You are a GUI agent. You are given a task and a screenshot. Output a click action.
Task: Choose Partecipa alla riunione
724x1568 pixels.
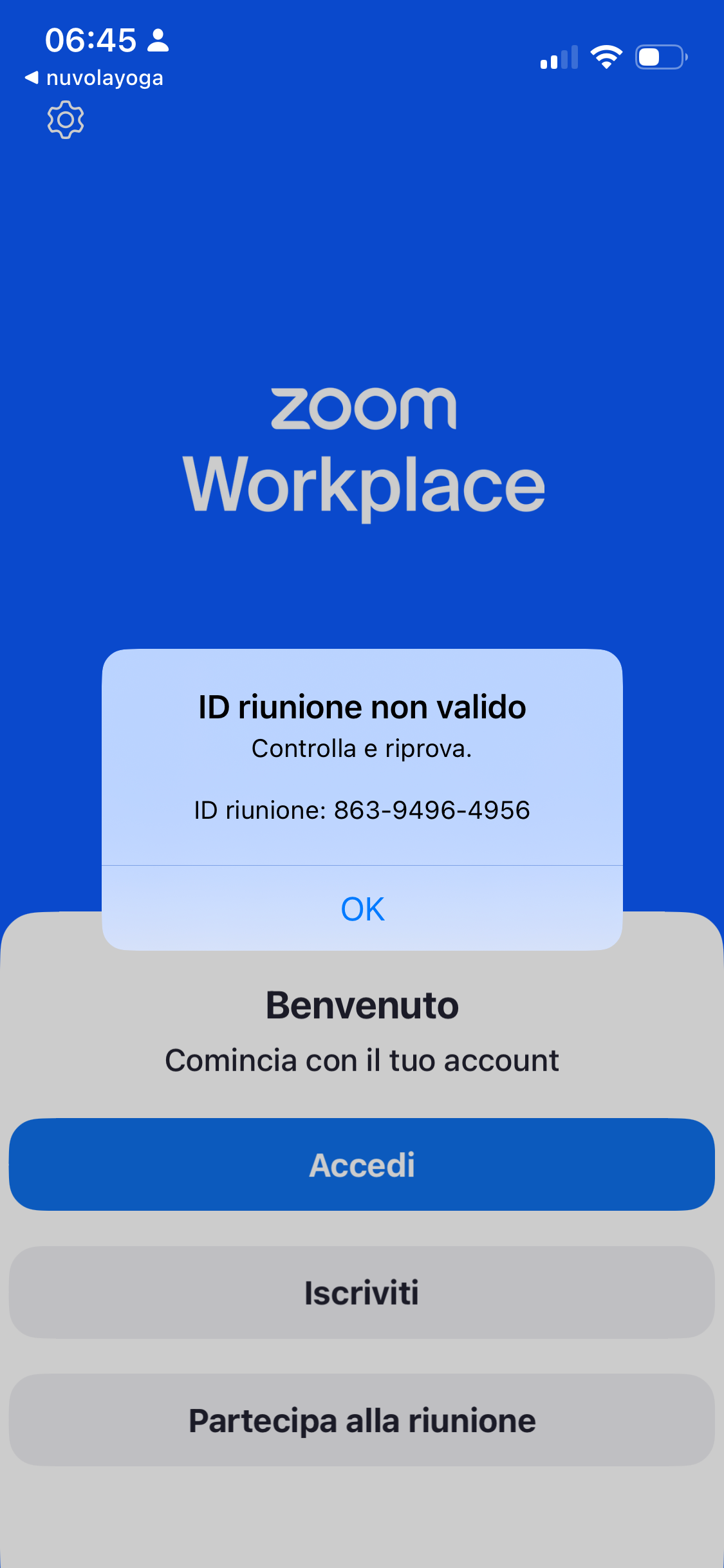[362, 1421]
